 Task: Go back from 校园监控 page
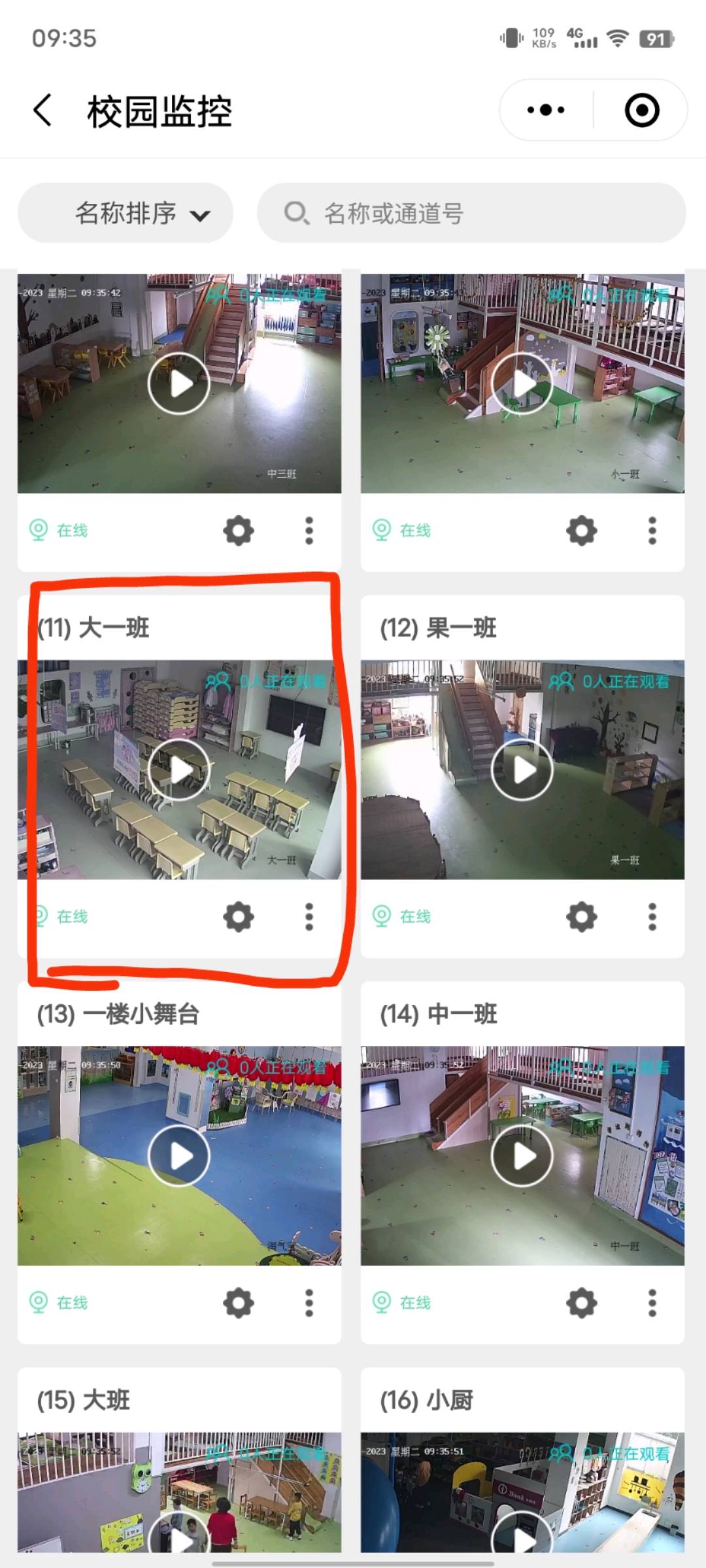pos(43,110)
